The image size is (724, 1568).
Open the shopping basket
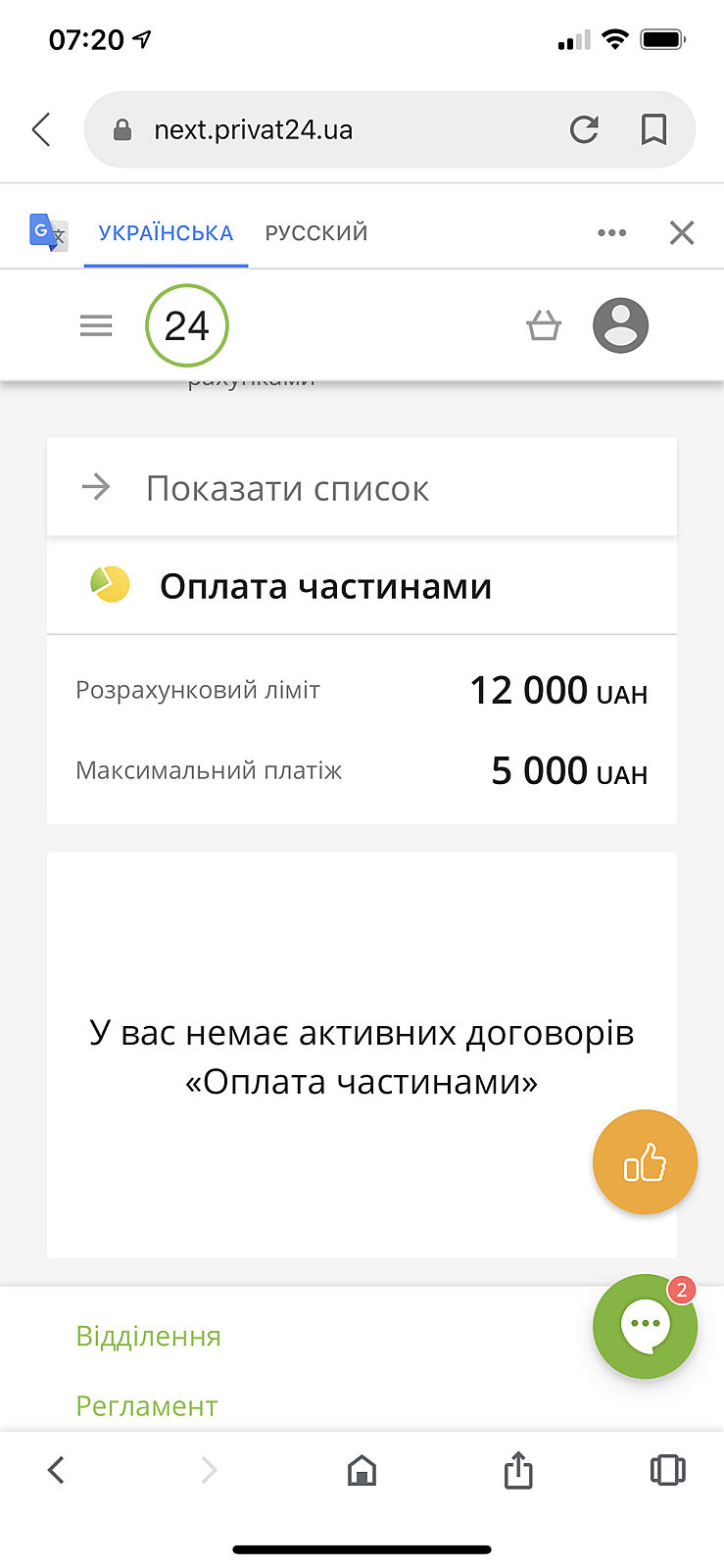pyautogui.click(x=544, y=325)
